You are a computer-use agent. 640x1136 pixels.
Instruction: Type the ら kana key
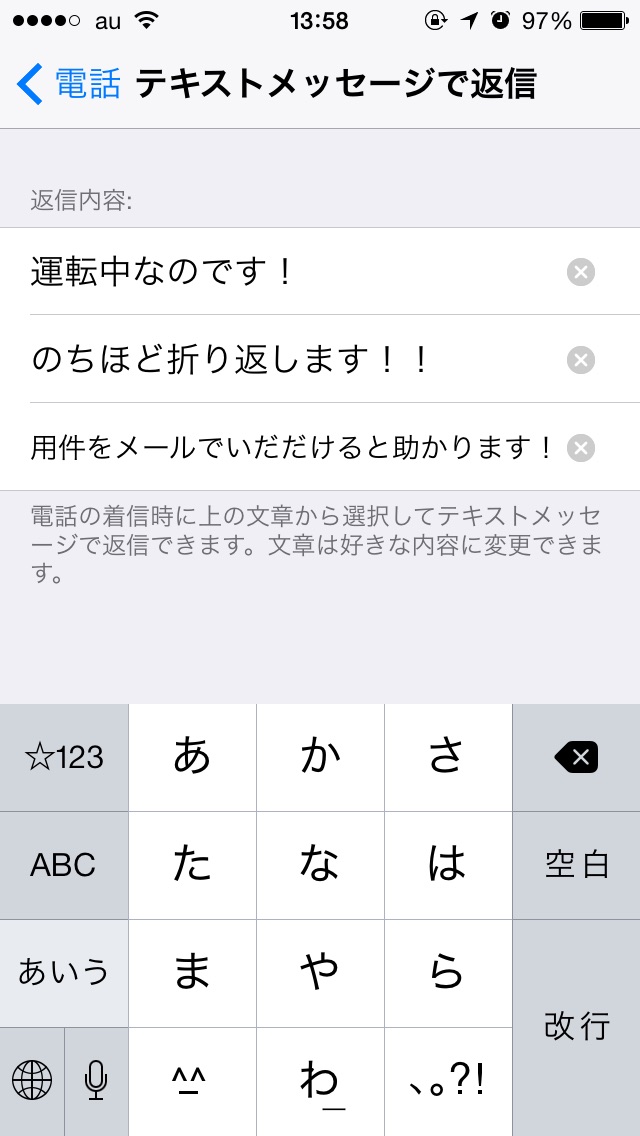click(448, 972)
